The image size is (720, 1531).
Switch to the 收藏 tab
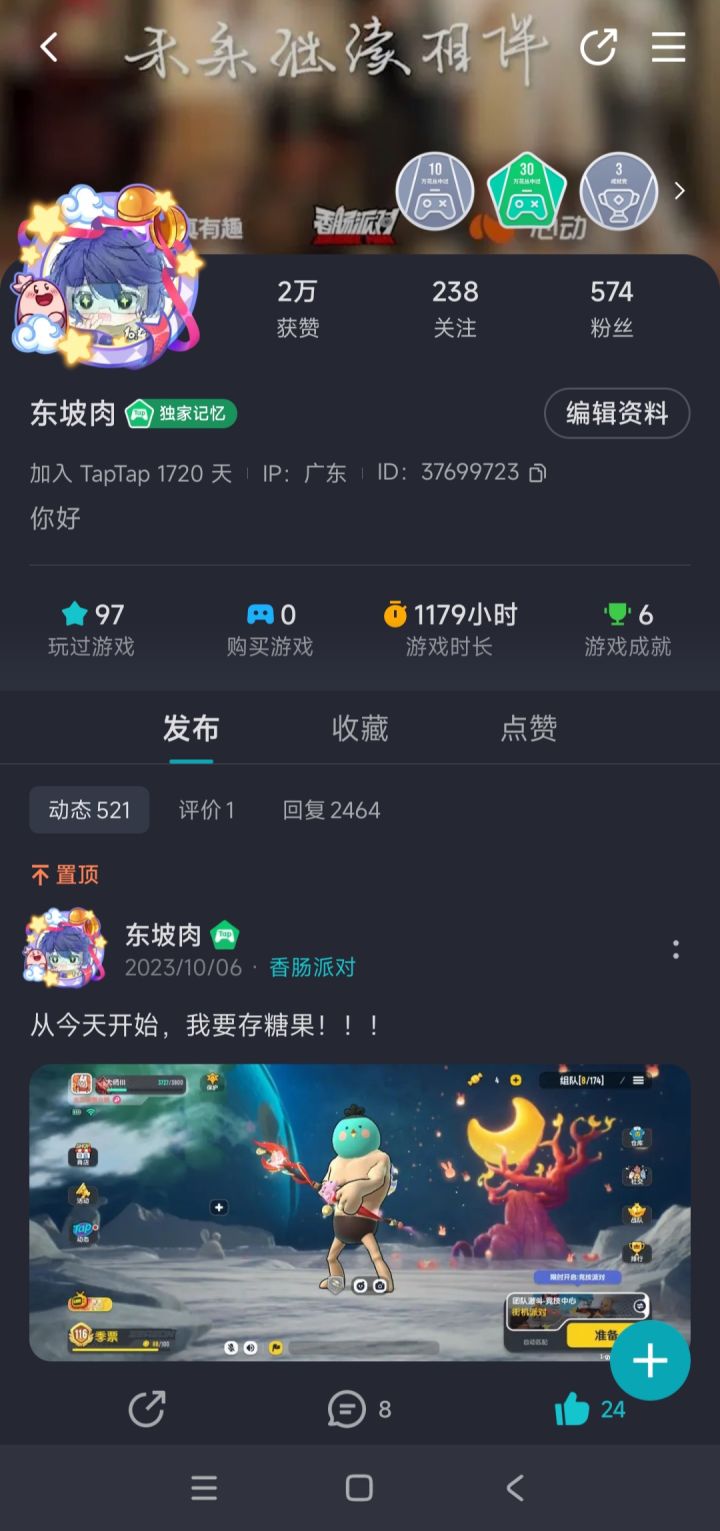360,729
